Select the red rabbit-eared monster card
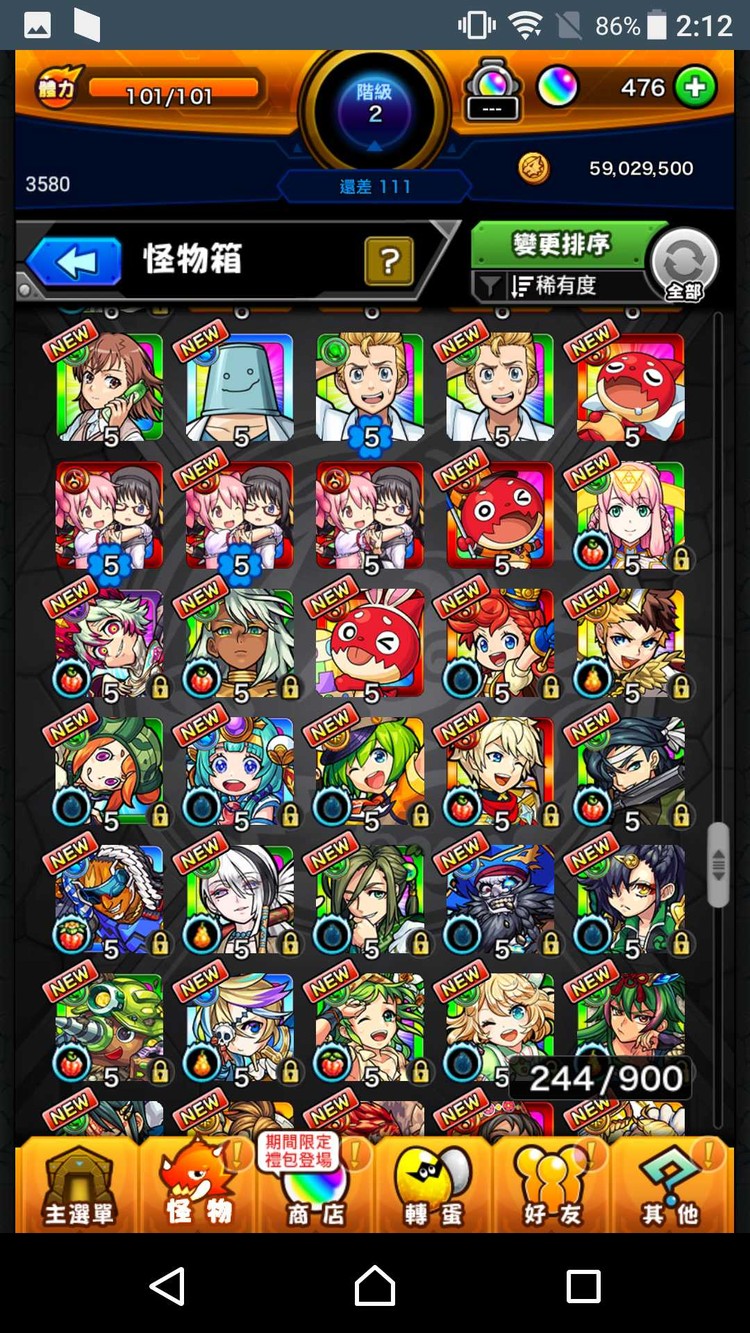Image resolution: width=750 pixels, height=1333 pixels. (370, 644)
